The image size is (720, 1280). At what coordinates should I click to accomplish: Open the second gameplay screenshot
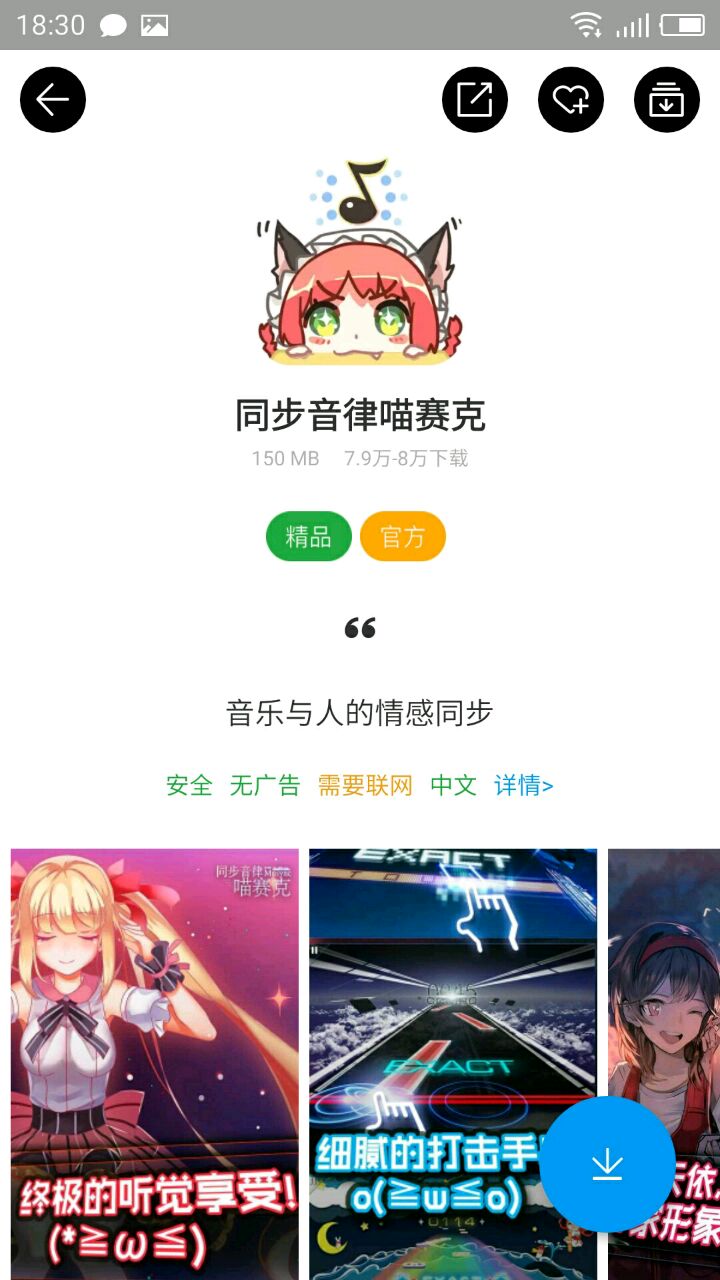(453, 1064)
